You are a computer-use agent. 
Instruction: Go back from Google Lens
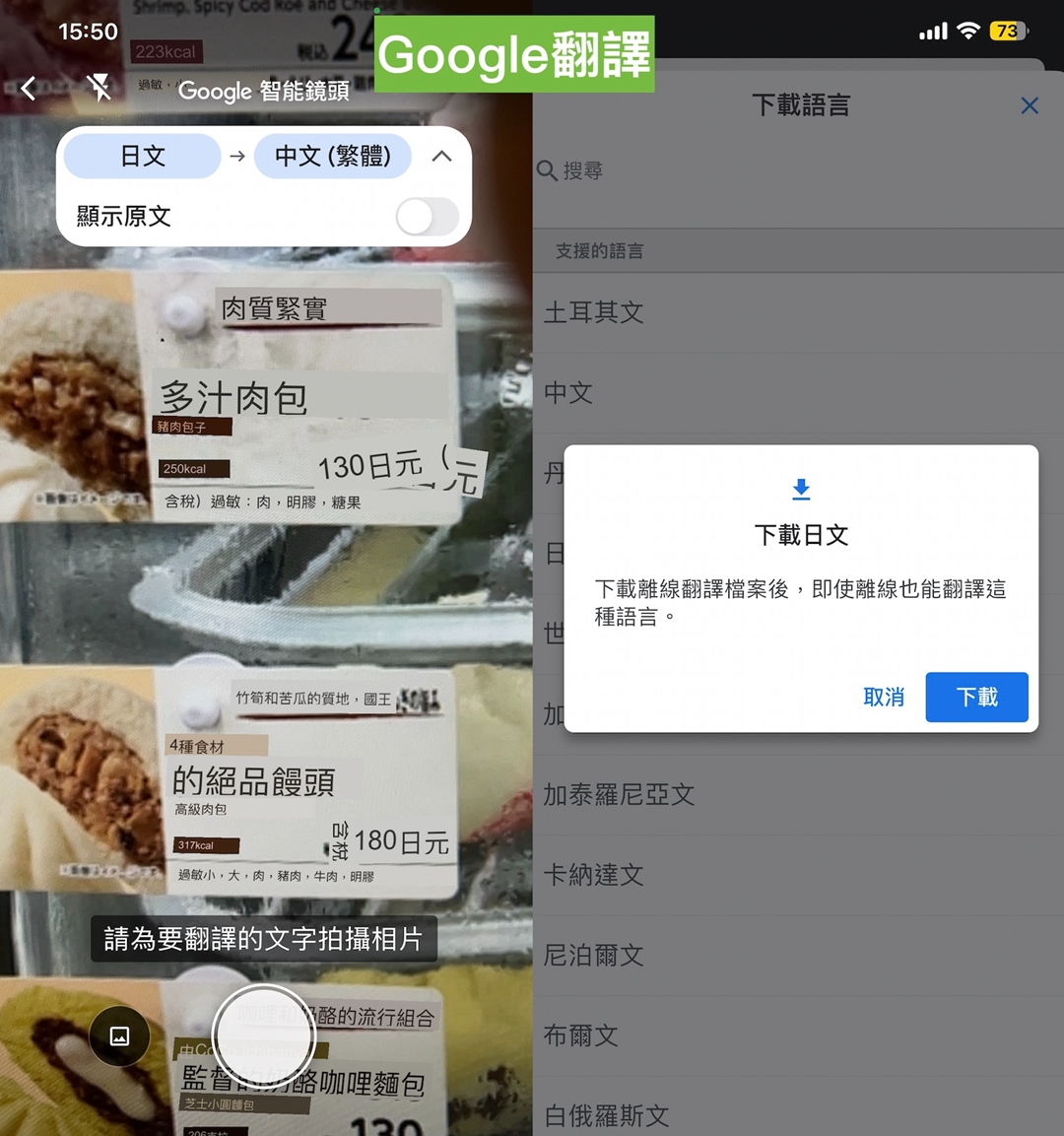click(x=29, y=89)
